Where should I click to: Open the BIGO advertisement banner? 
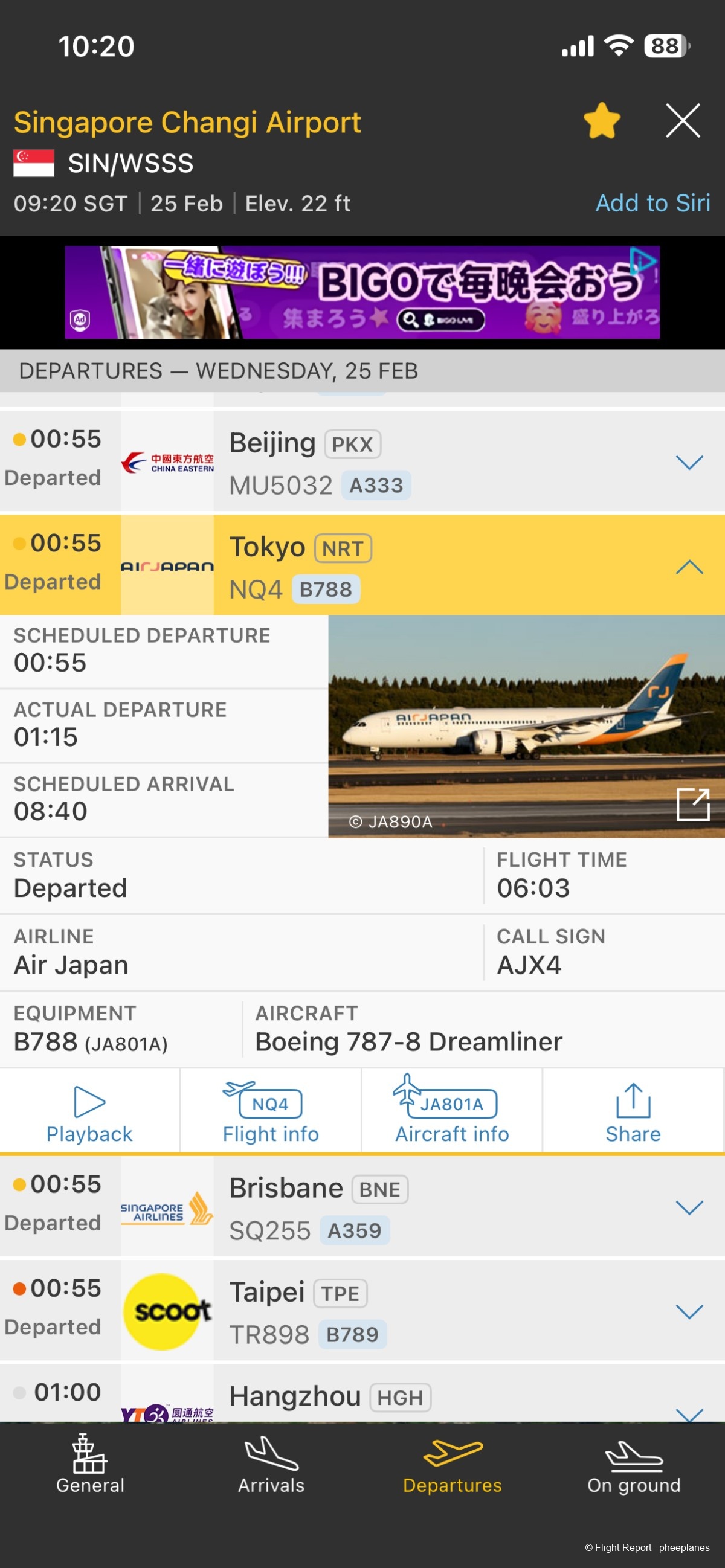click(x=362, y=292)
